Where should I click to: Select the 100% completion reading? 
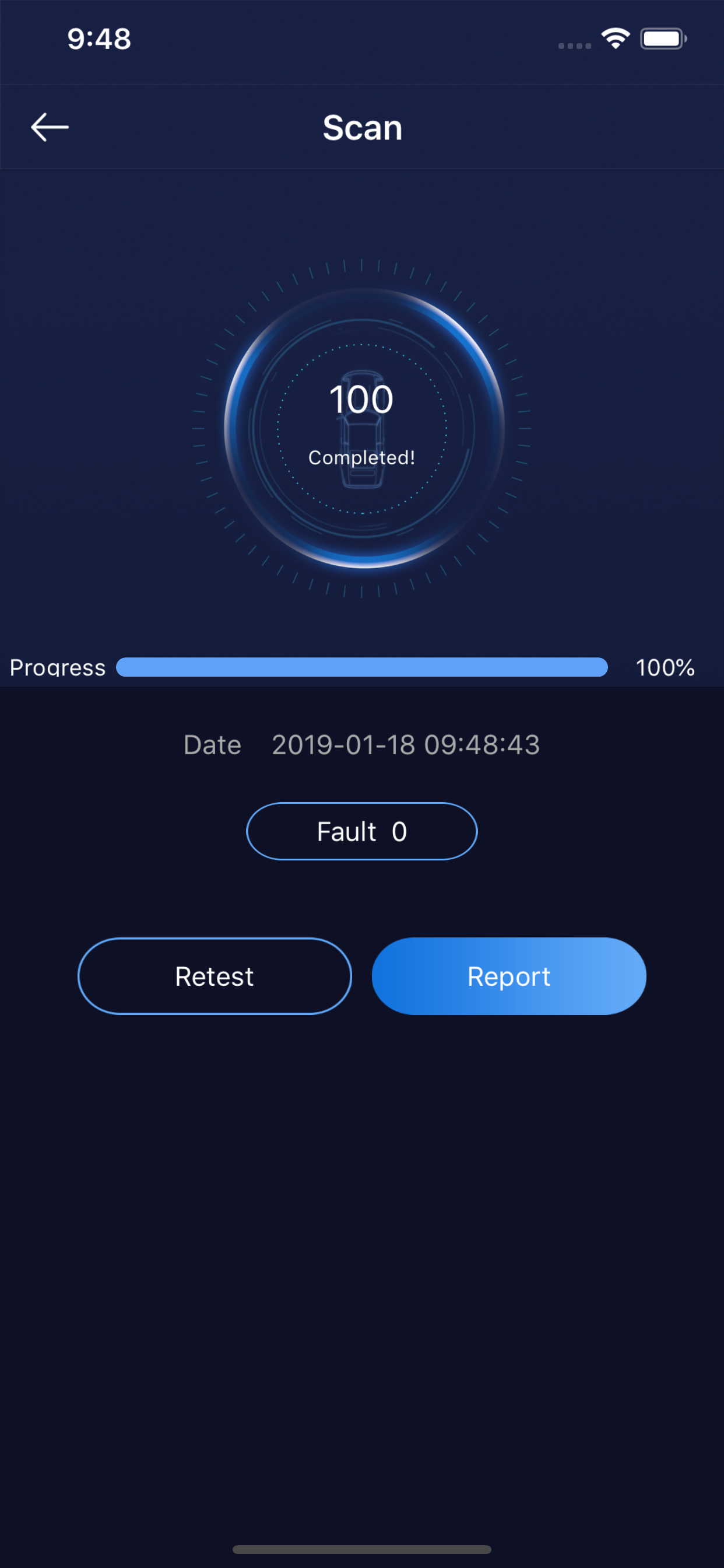665,667
